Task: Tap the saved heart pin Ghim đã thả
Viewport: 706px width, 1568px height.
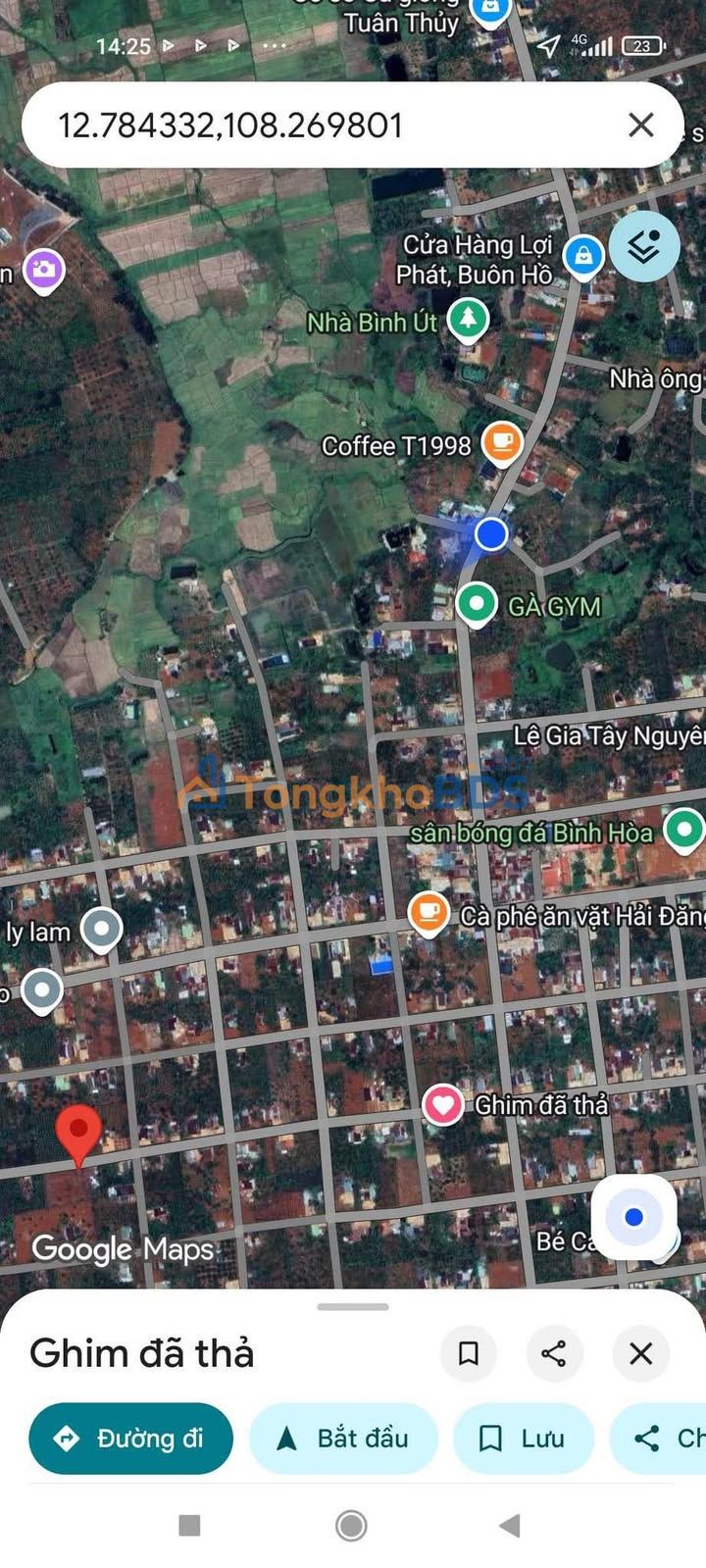Action: pyautogui.click(x=442, y=1105)
